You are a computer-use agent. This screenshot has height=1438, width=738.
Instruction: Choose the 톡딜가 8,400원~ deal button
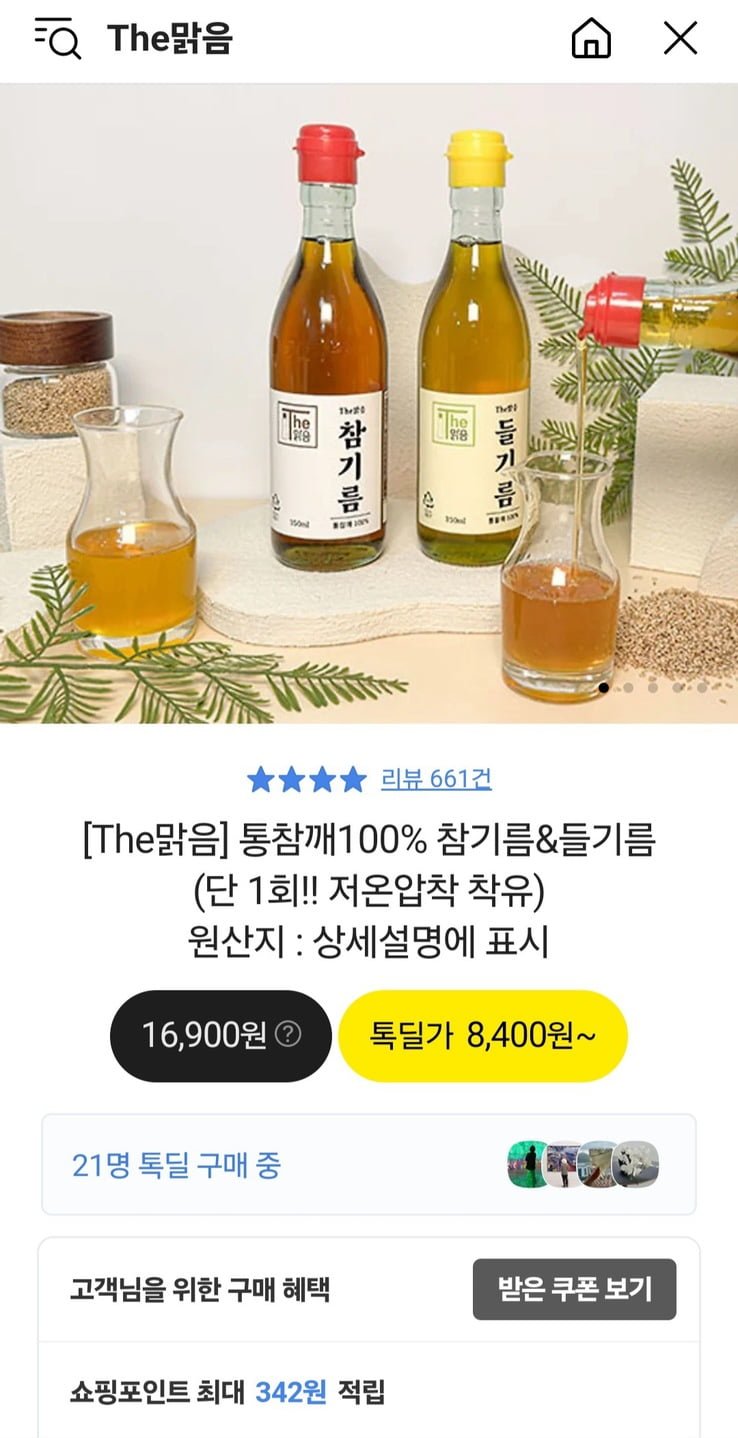483,1036
